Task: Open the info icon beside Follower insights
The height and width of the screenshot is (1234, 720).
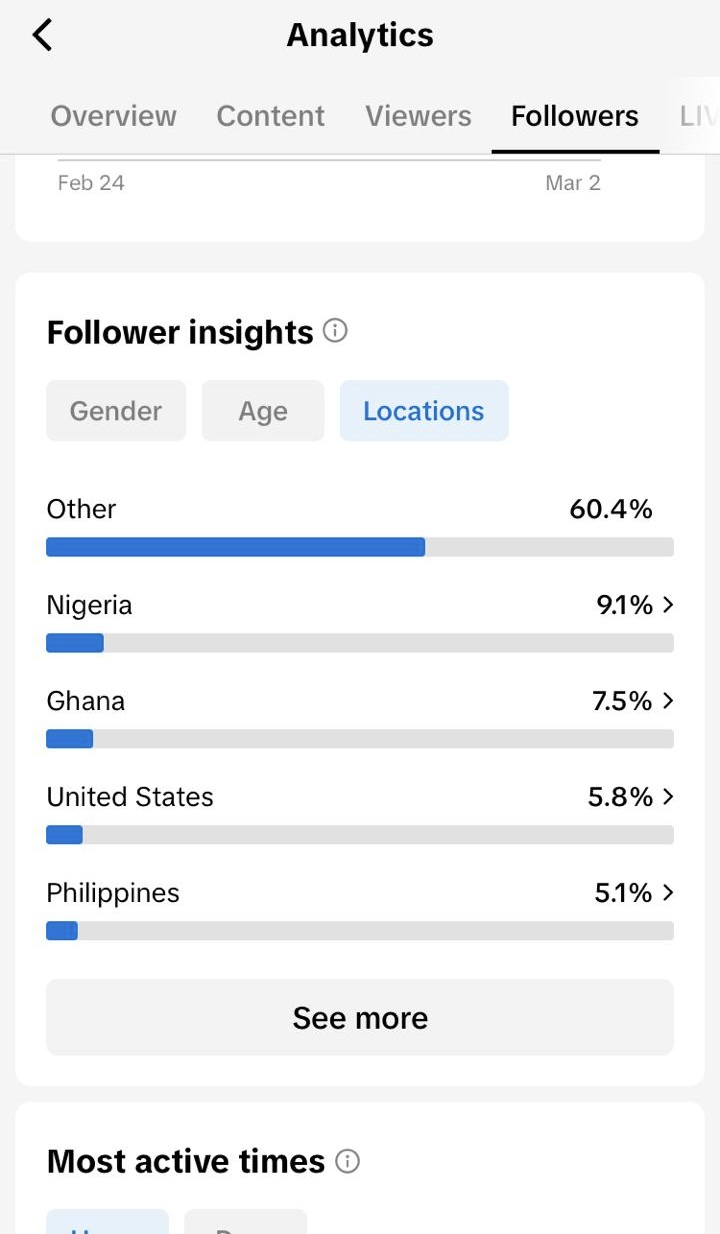Action: 336,331
